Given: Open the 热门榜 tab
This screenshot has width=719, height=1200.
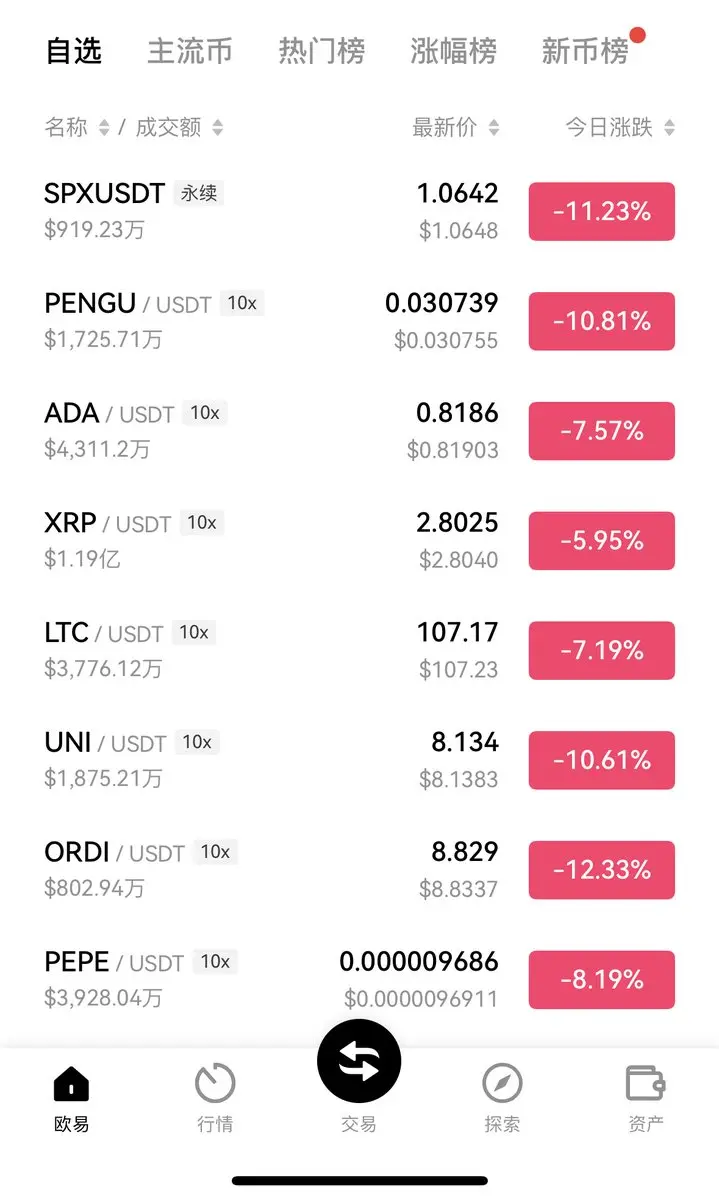Looking at the screenshot, I should point(321,51).
